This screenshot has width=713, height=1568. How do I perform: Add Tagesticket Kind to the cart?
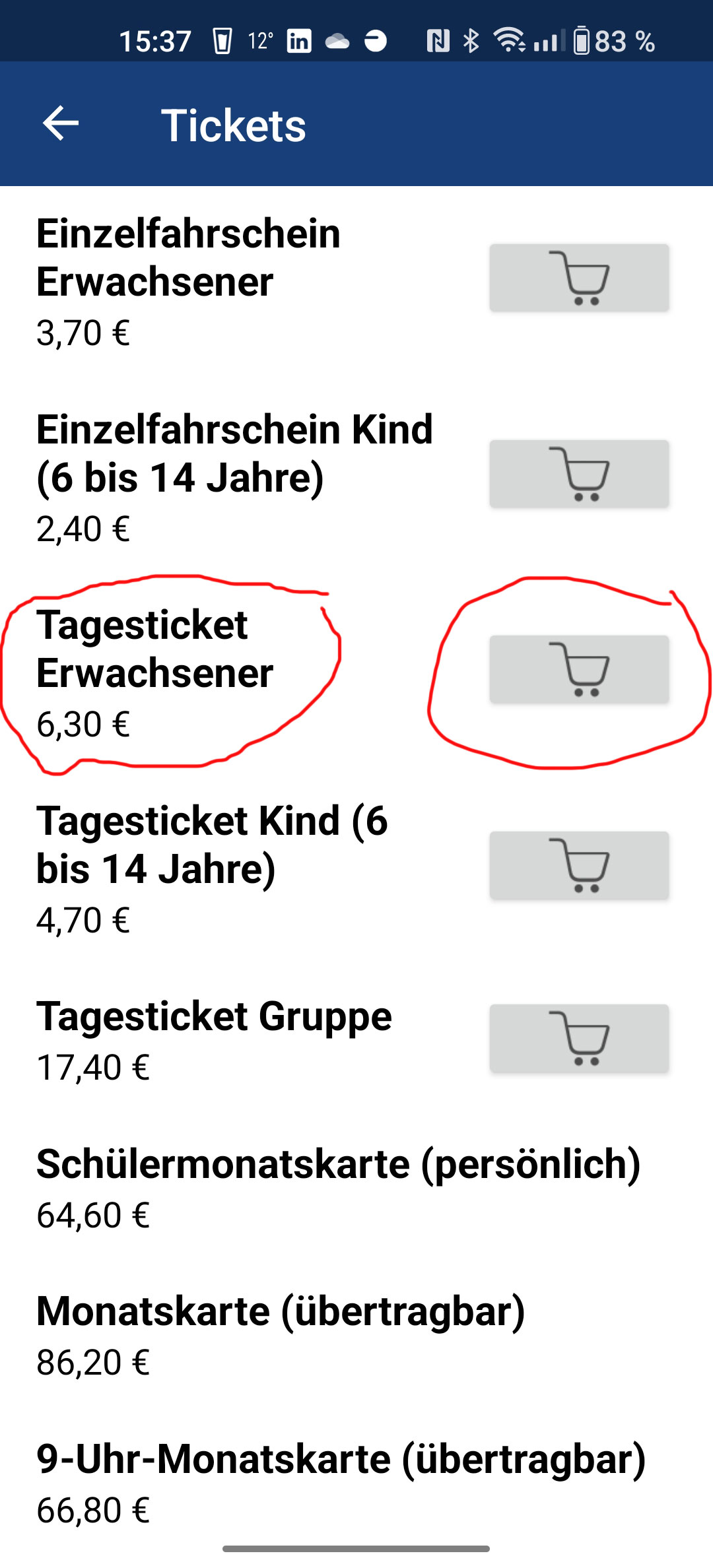point(580,865)
